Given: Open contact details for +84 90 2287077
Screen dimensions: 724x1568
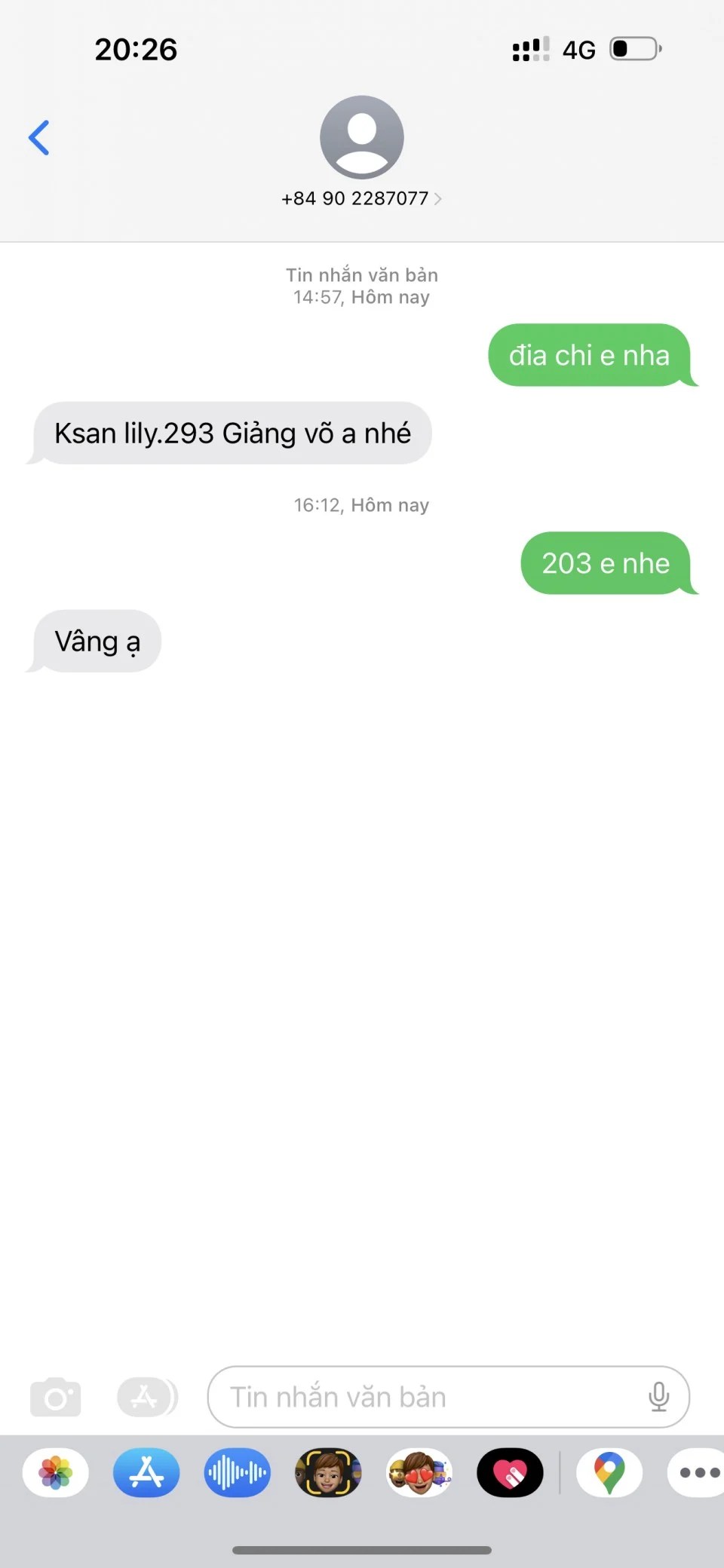Looking at the screenshot, I should click(361, 198).
